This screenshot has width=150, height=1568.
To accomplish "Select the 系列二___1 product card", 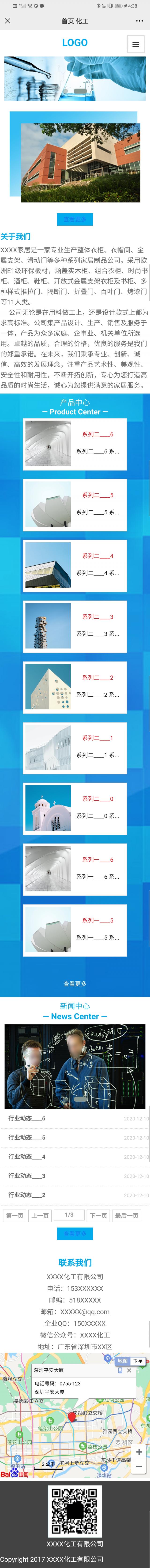I will pos(75,747).
